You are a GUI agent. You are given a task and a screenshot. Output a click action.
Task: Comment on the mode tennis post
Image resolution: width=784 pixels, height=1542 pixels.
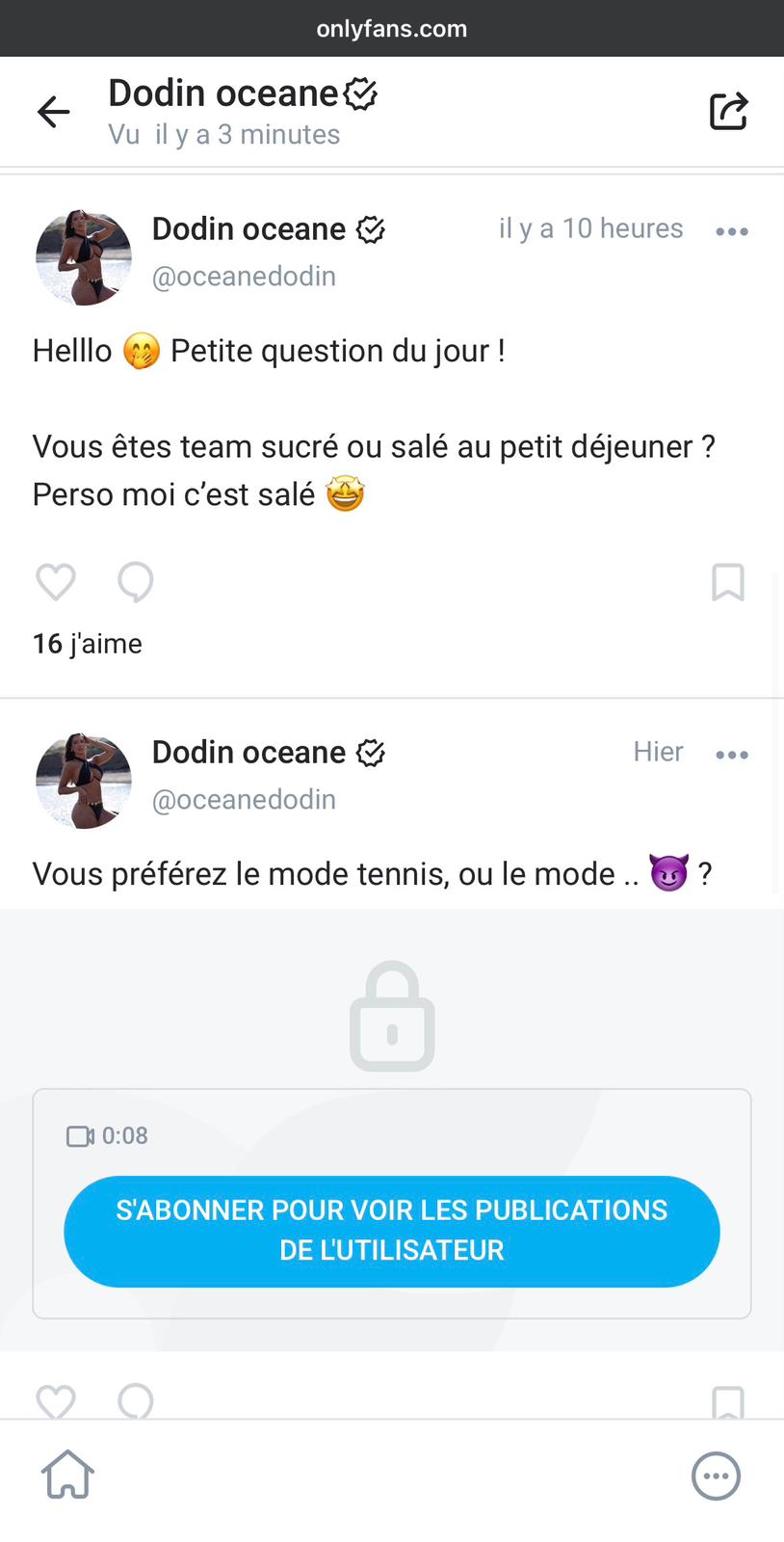(136, 1401)
